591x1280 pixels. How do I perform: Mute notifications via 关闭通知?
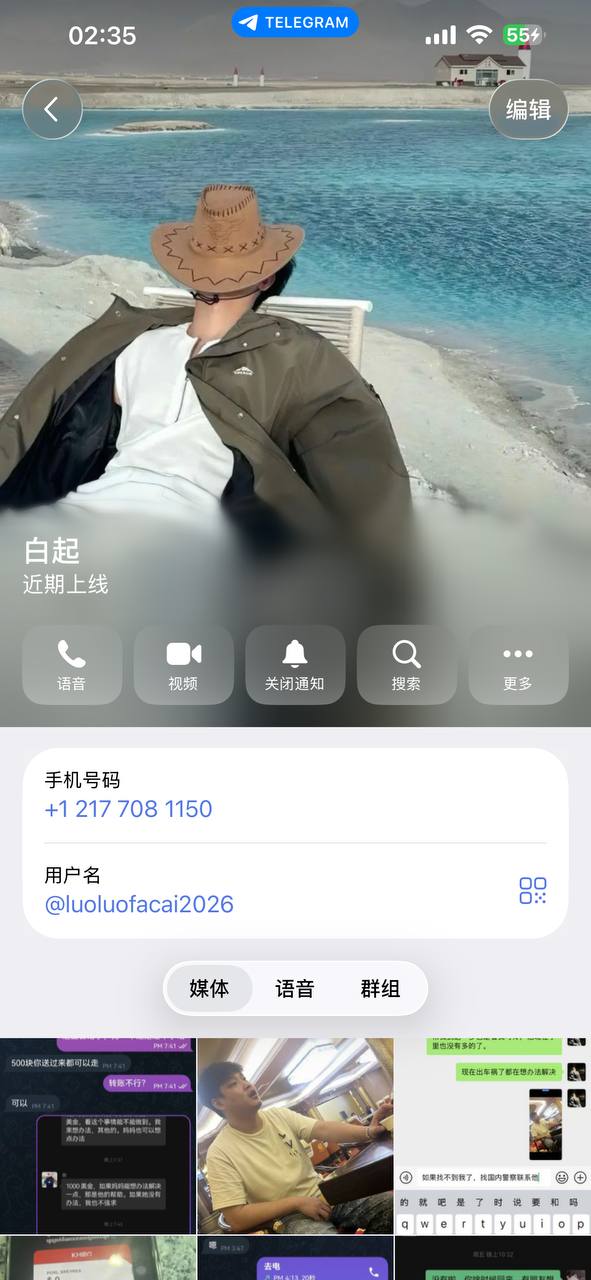295,665
